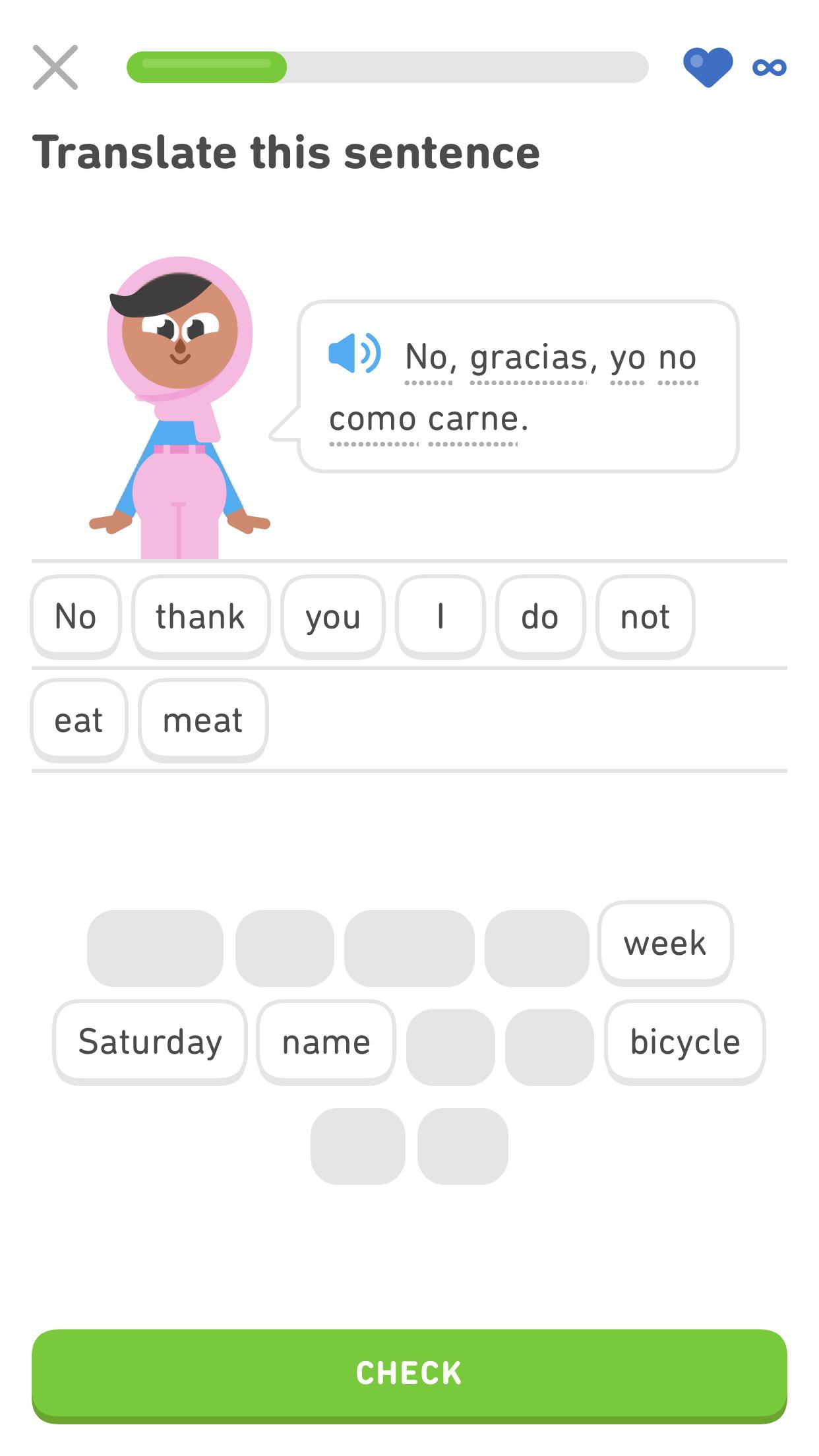Add the word "week" to the answer
Image resolution: width=819 pixels, height=1456 pixels.
click(x=665, y=944)
